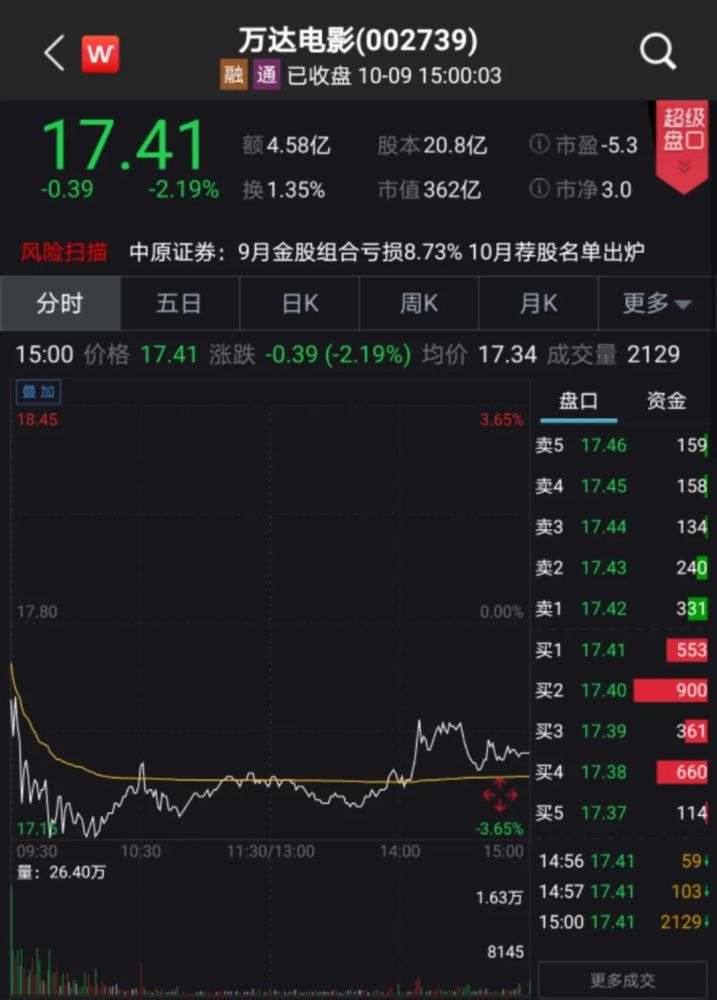Image resolution: width=717 pixels, height=1000 pixels.
Task: Select the 日K chart tab
Action: [299, 304]
